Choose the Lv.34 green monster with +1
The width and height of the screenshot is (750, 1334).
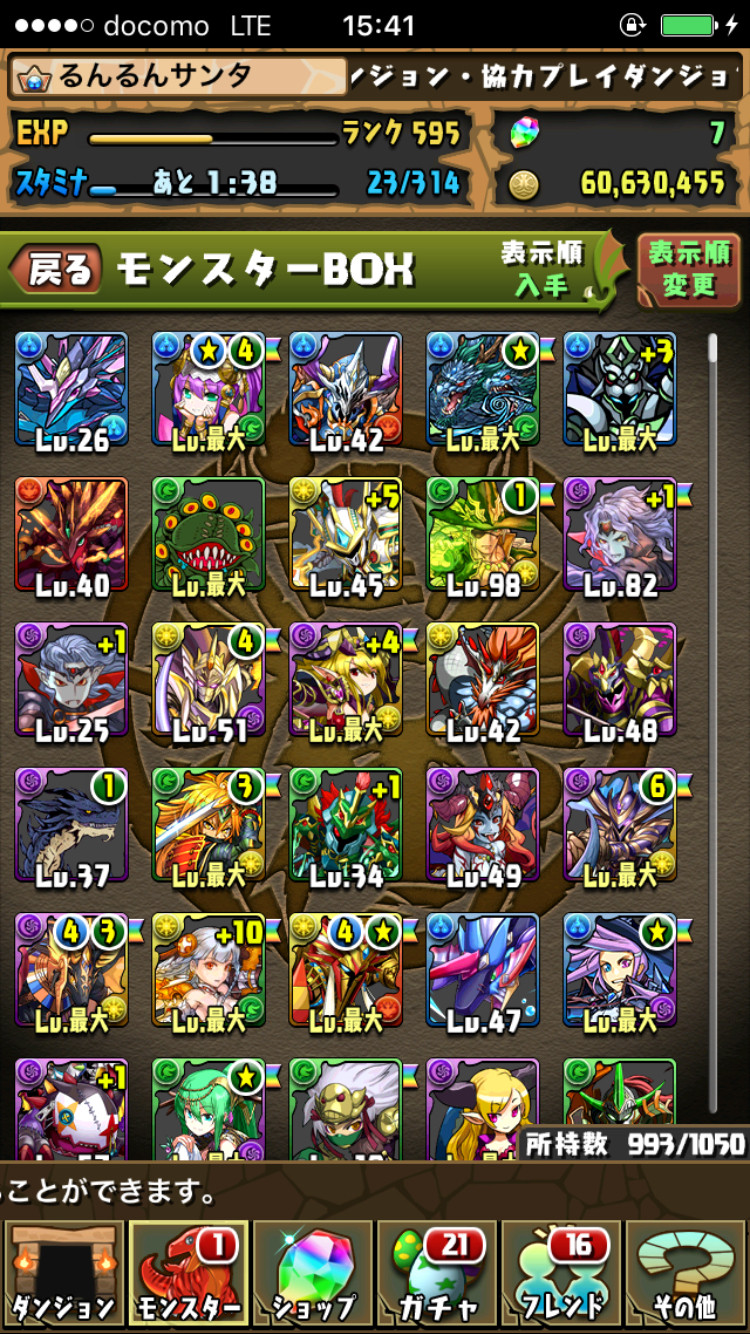346,825
